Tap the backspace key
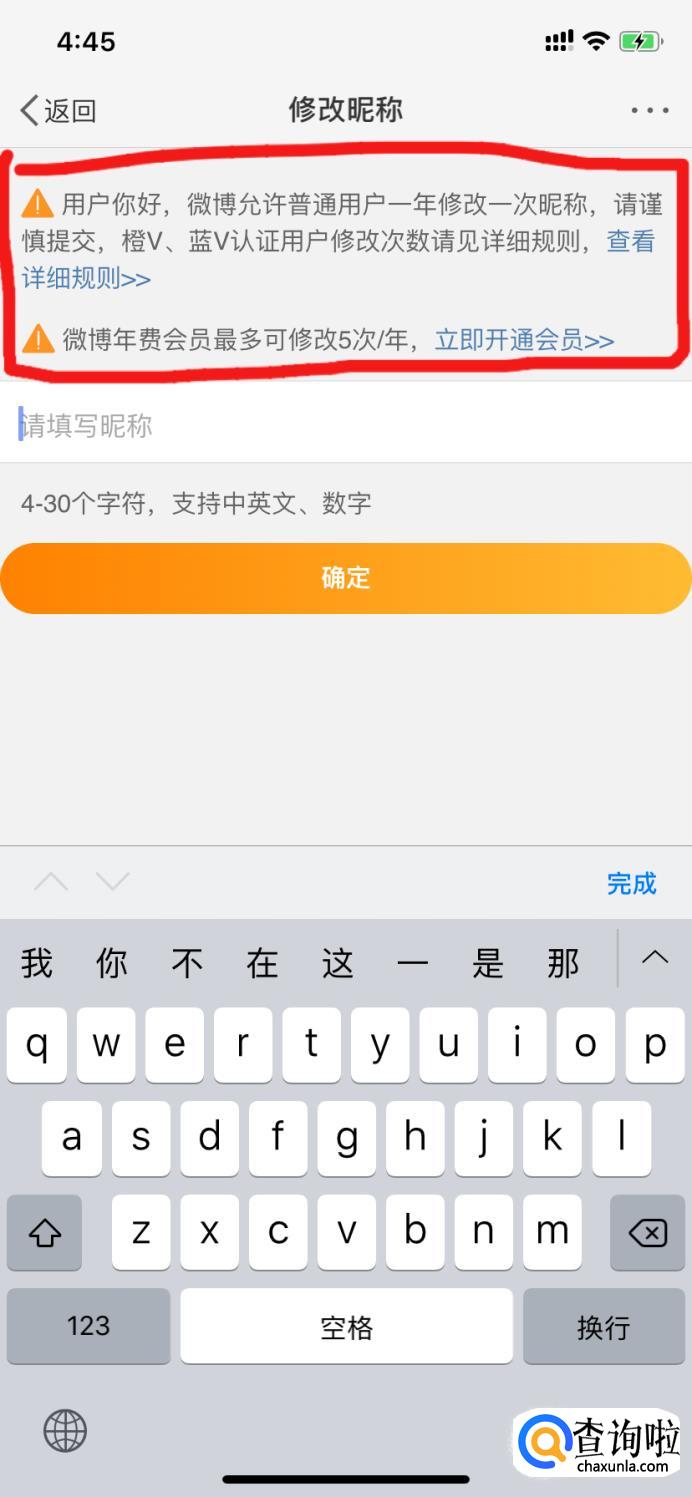This screenshot has width=692, height=1497. tap(647, 1233)
